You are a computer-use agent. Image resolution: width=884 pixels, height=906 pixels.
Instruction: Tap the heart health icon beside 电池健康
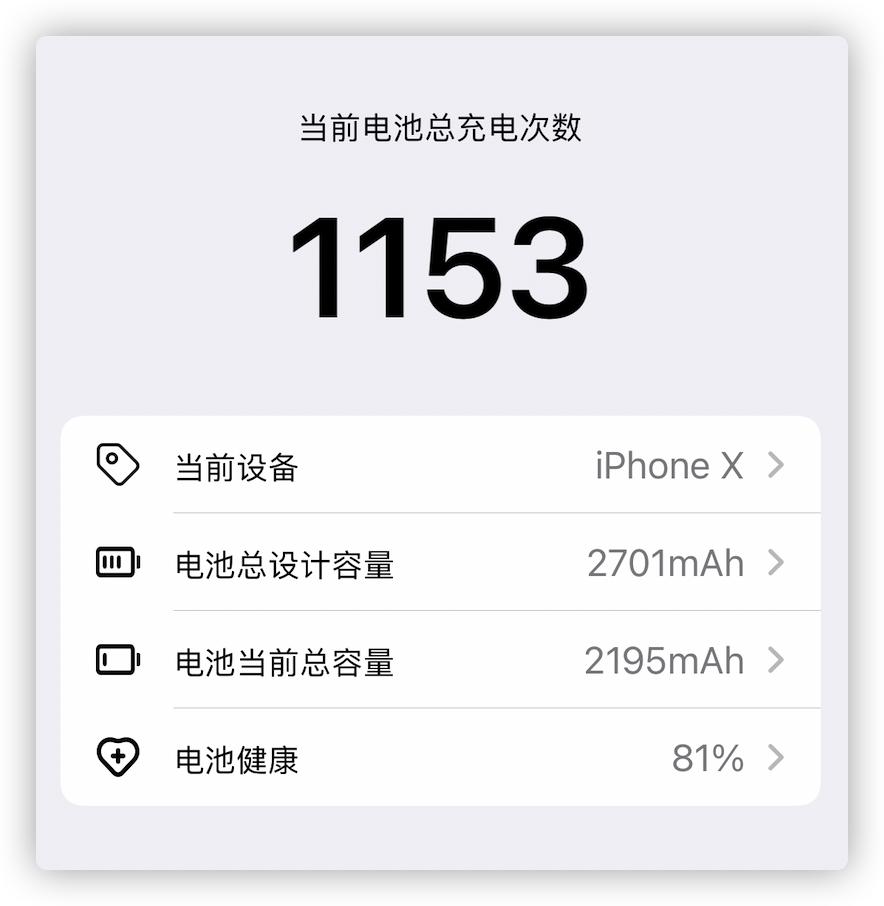pos(119,759)
